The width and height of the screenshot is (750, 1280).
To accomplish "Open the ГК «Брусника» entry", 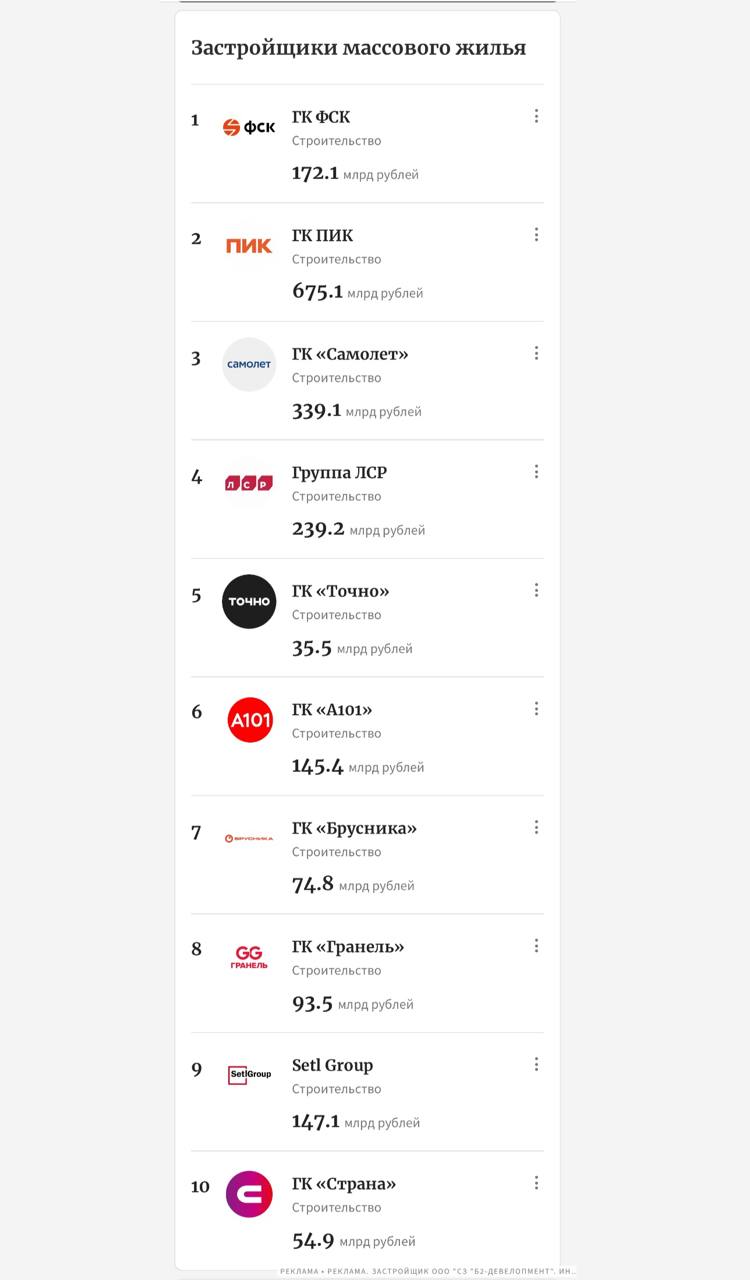I will (x=354, y=828).
